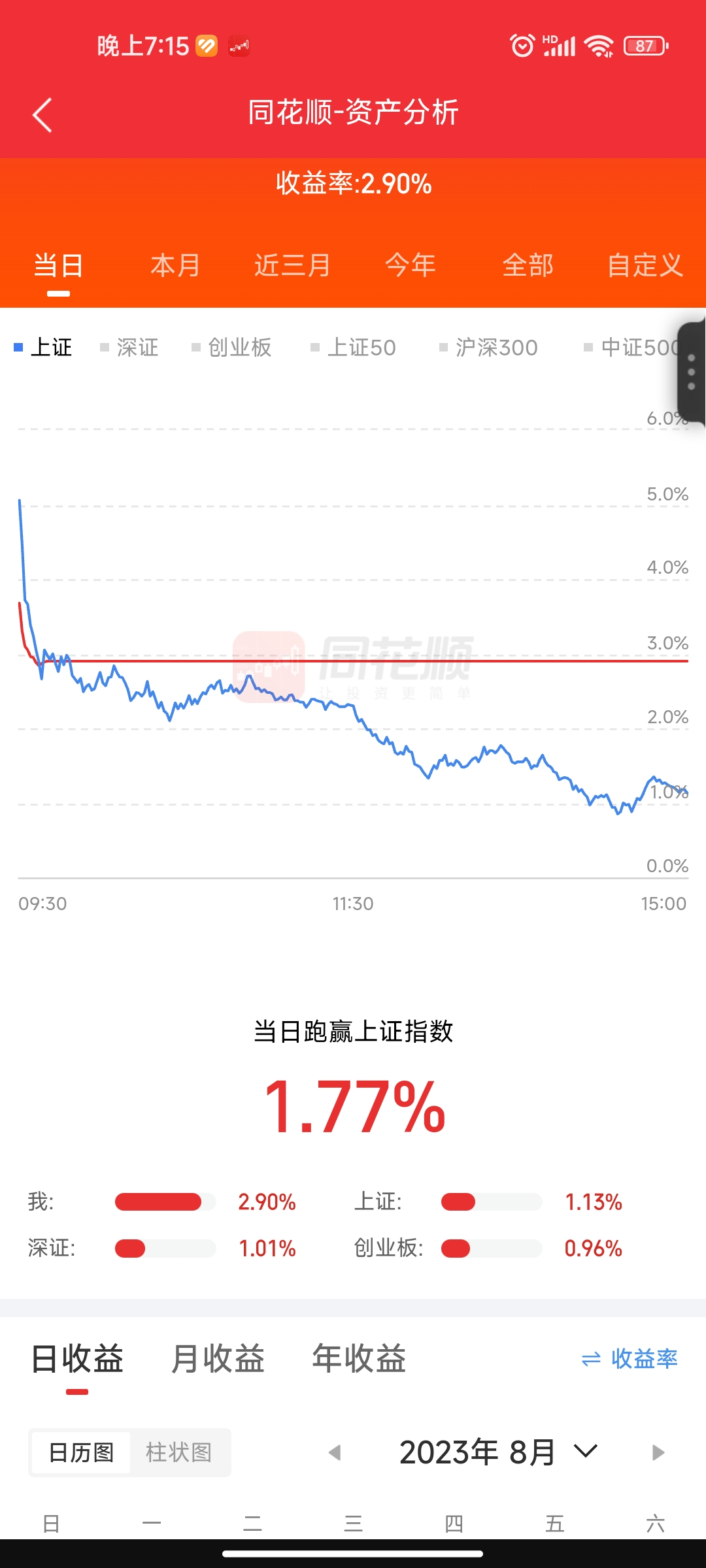
Task: Compare against the 创业板 index
Action: [x=232, y=348]
